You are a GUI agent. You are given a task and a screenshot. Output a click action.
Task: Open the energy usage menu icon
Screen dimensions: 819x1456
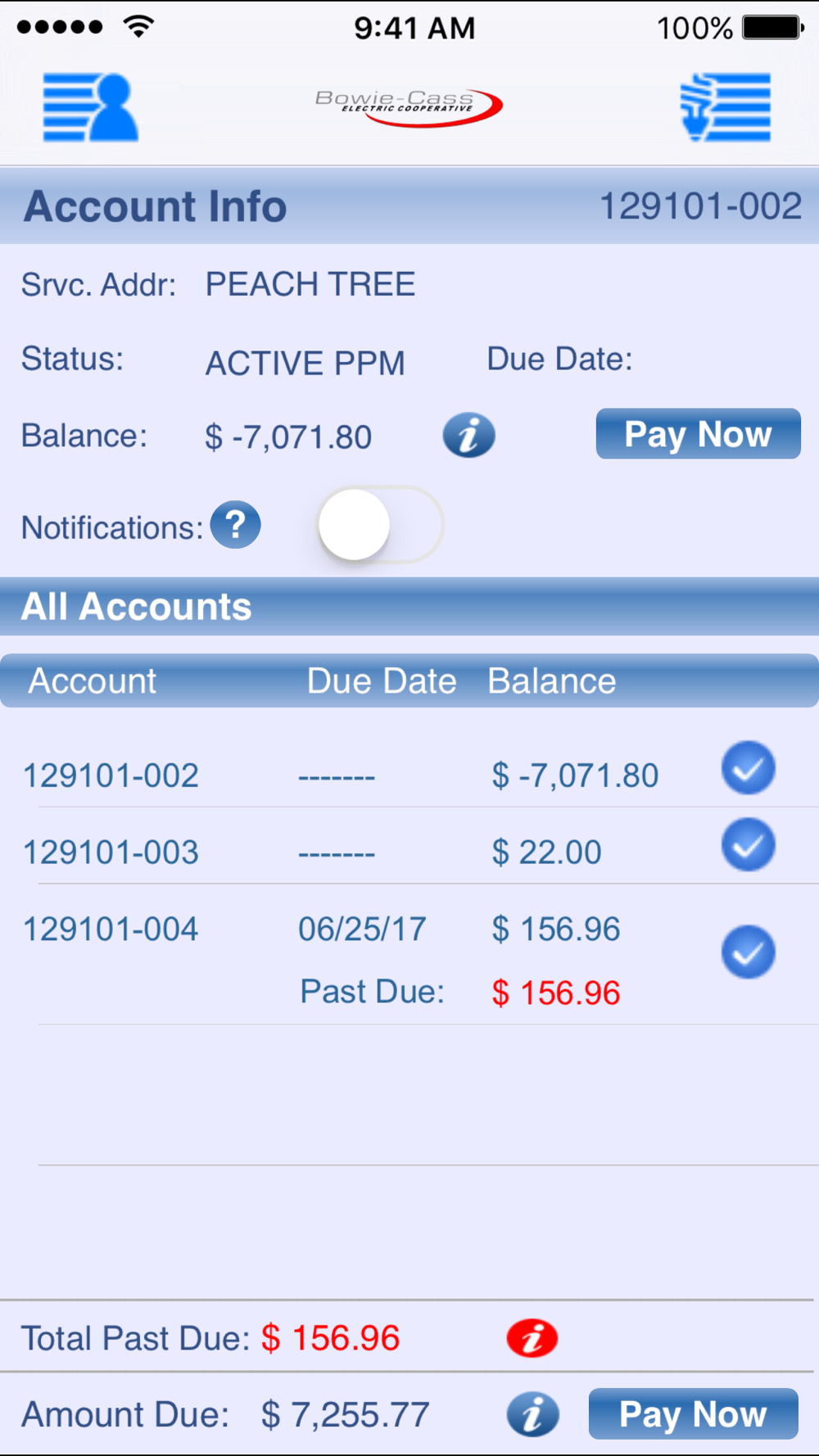(x=726, y=107)
